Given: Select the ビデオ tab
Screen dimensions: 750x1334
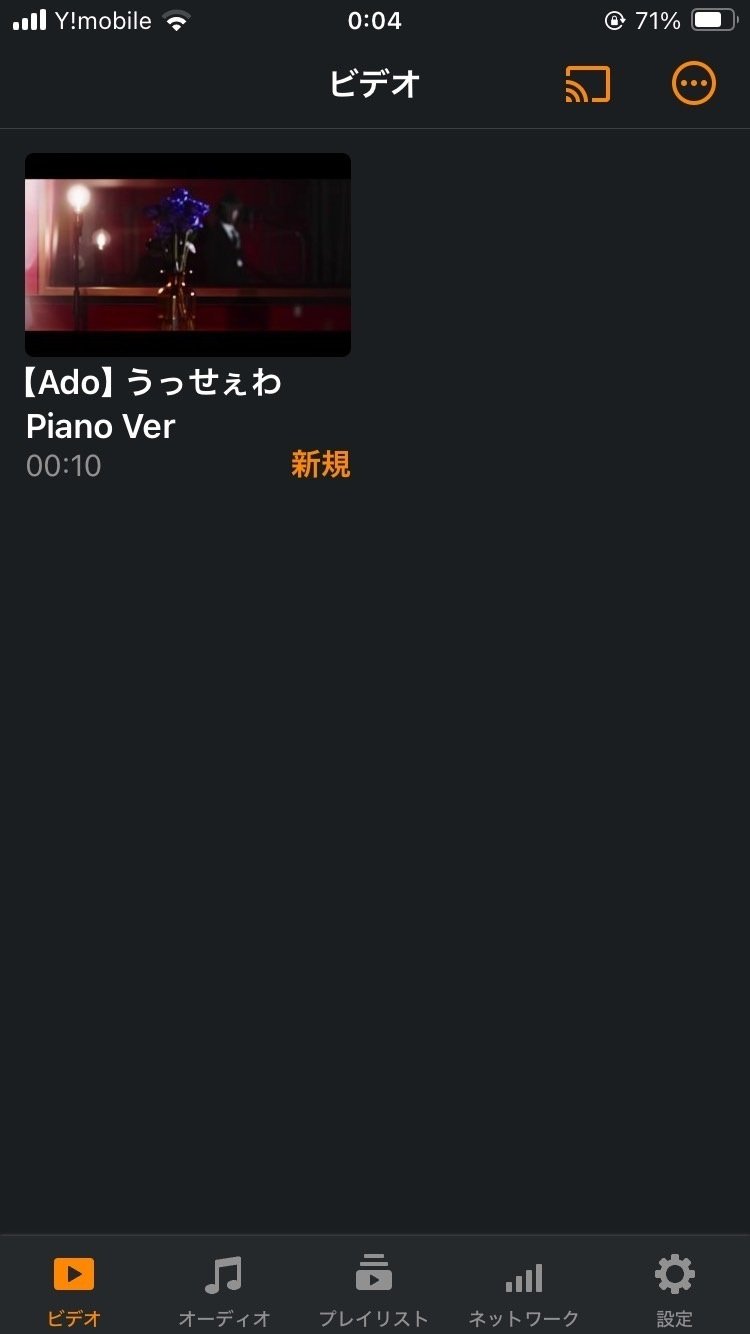Looking at the screenshot, I should [74, 1291].
